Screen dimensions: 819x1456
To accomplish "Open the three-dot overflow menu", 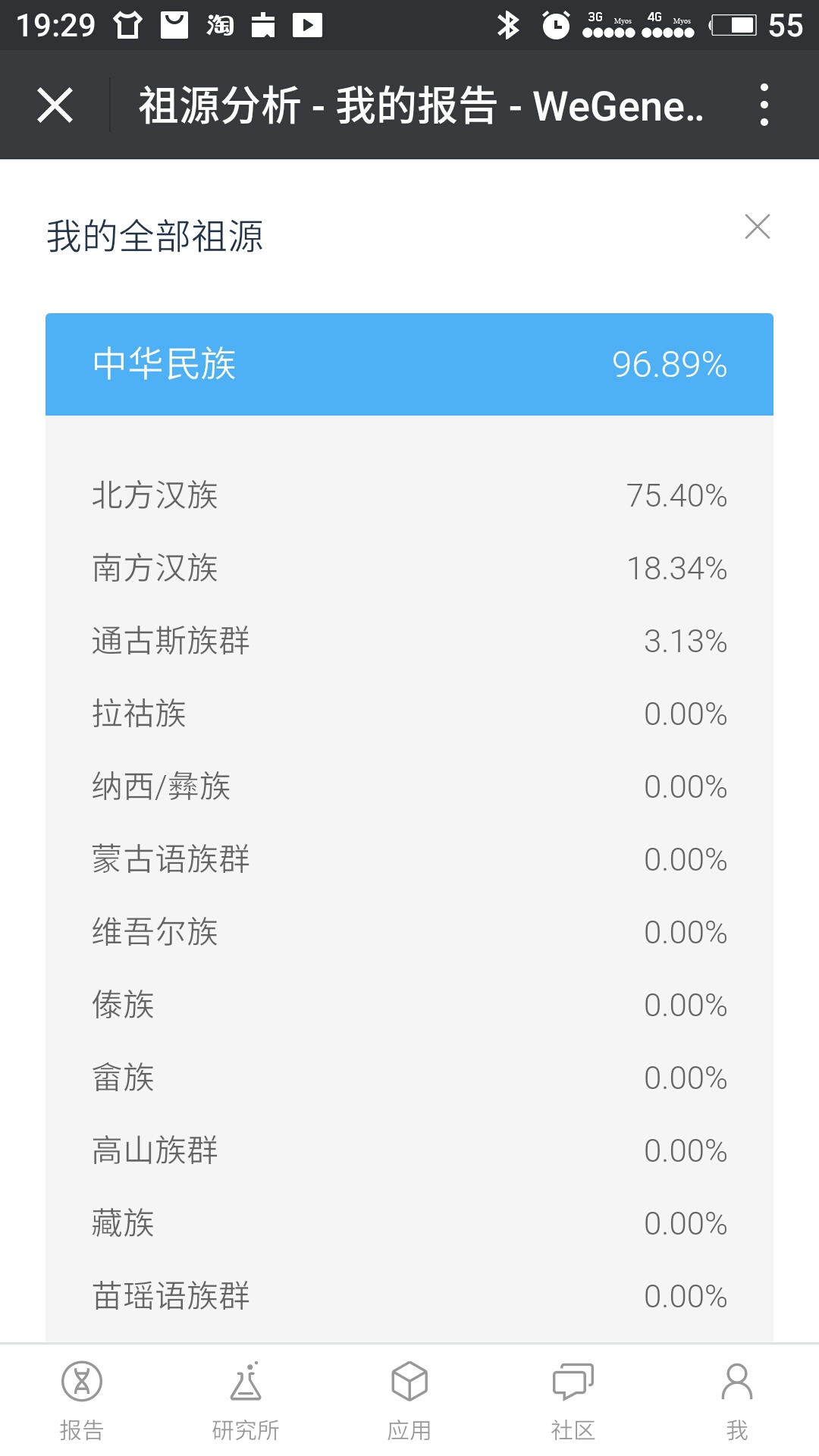I will [764, 105].
